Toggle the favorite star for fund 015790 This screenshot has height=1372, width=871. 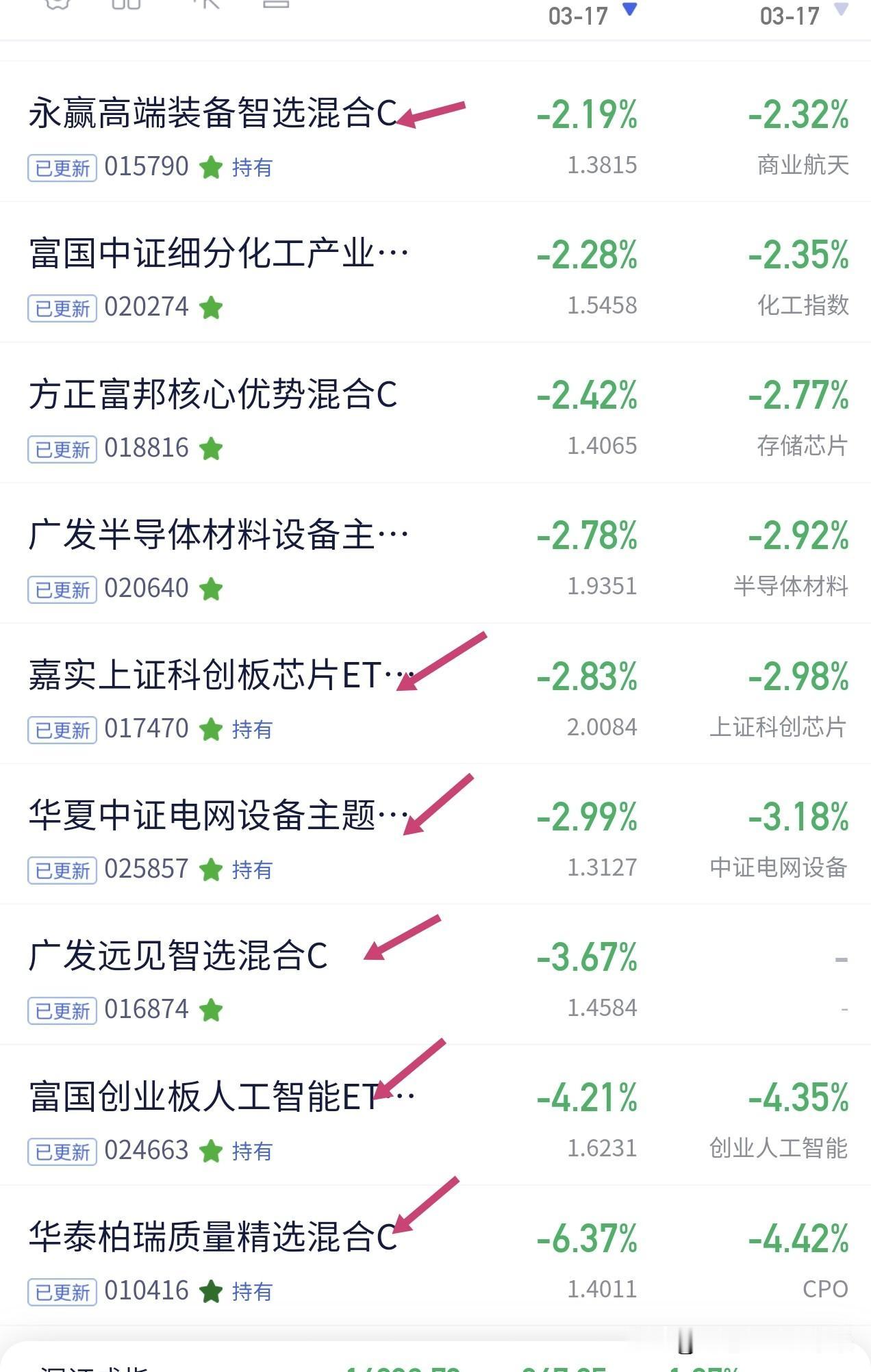coord(210,166)
